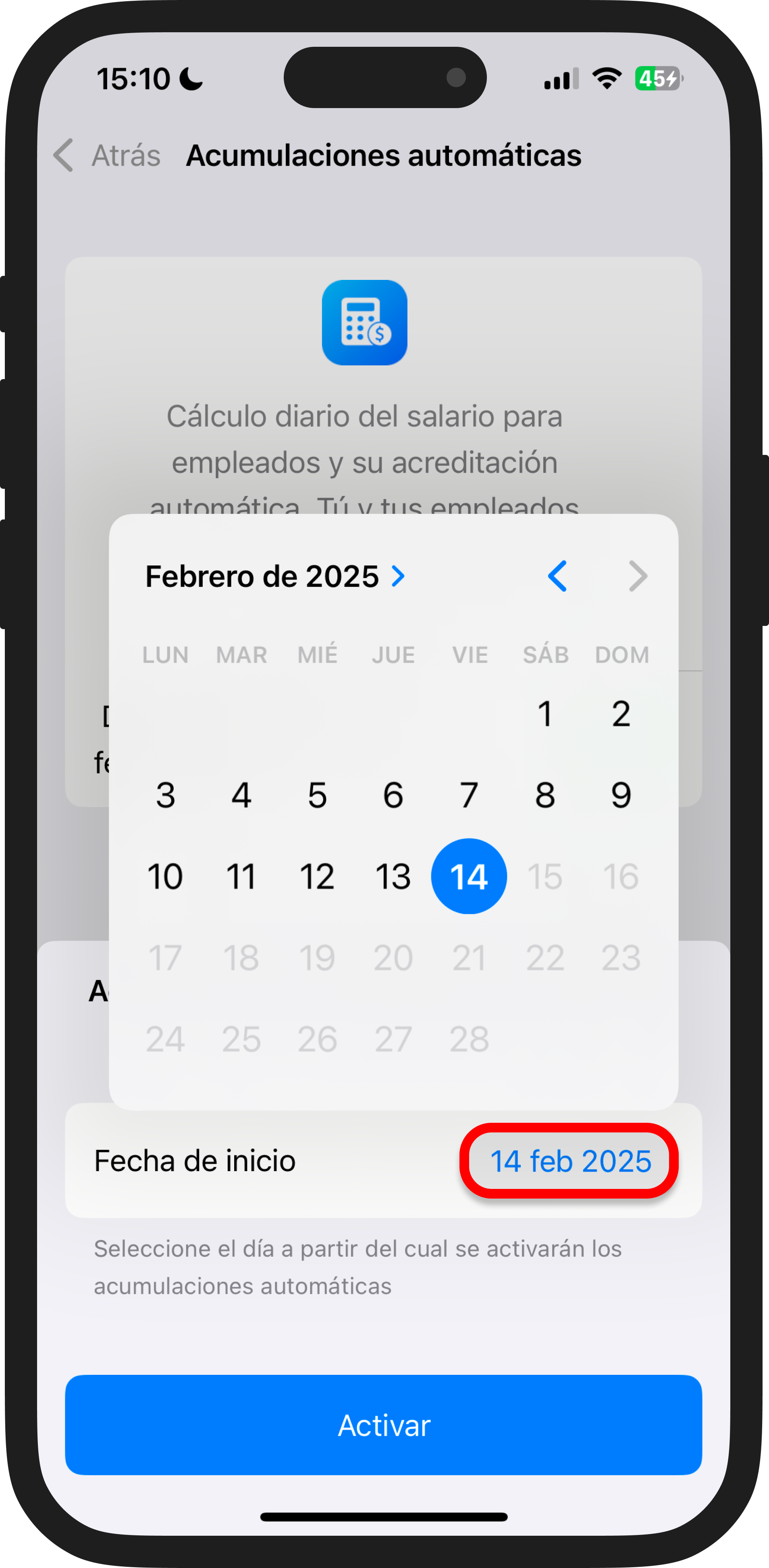This screenshot has width=769, height=1568.
Task: Select day 6 in the calendar
Action: point(393,795)
